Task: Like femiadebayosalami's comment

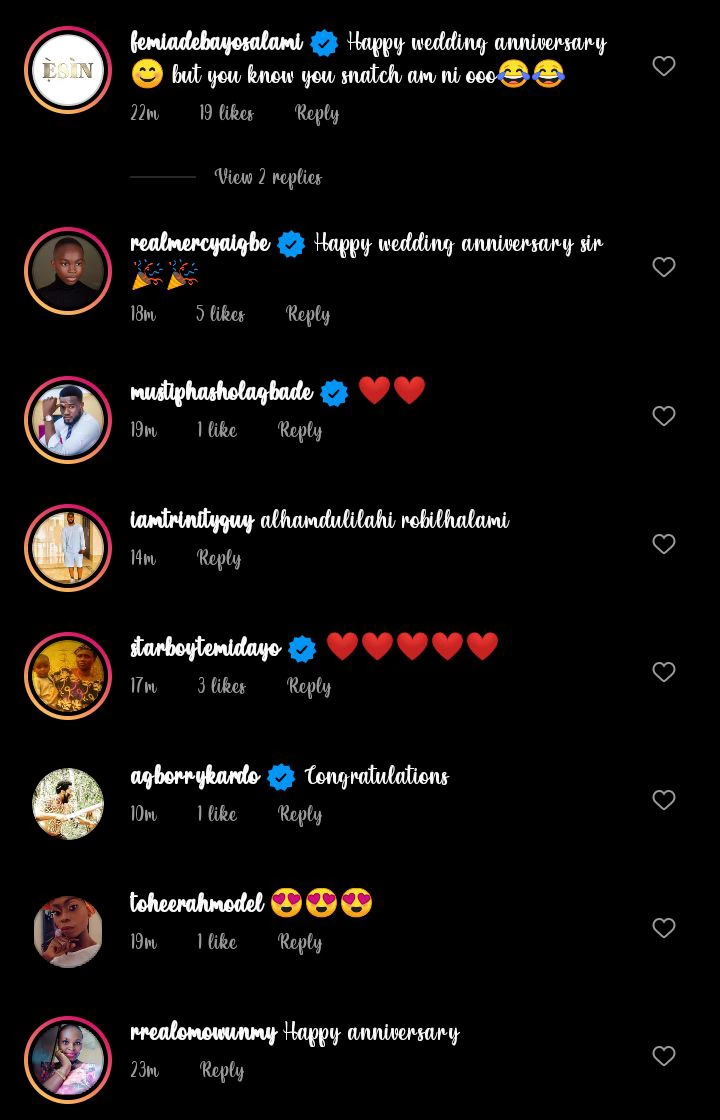Action: click(664, 66)
